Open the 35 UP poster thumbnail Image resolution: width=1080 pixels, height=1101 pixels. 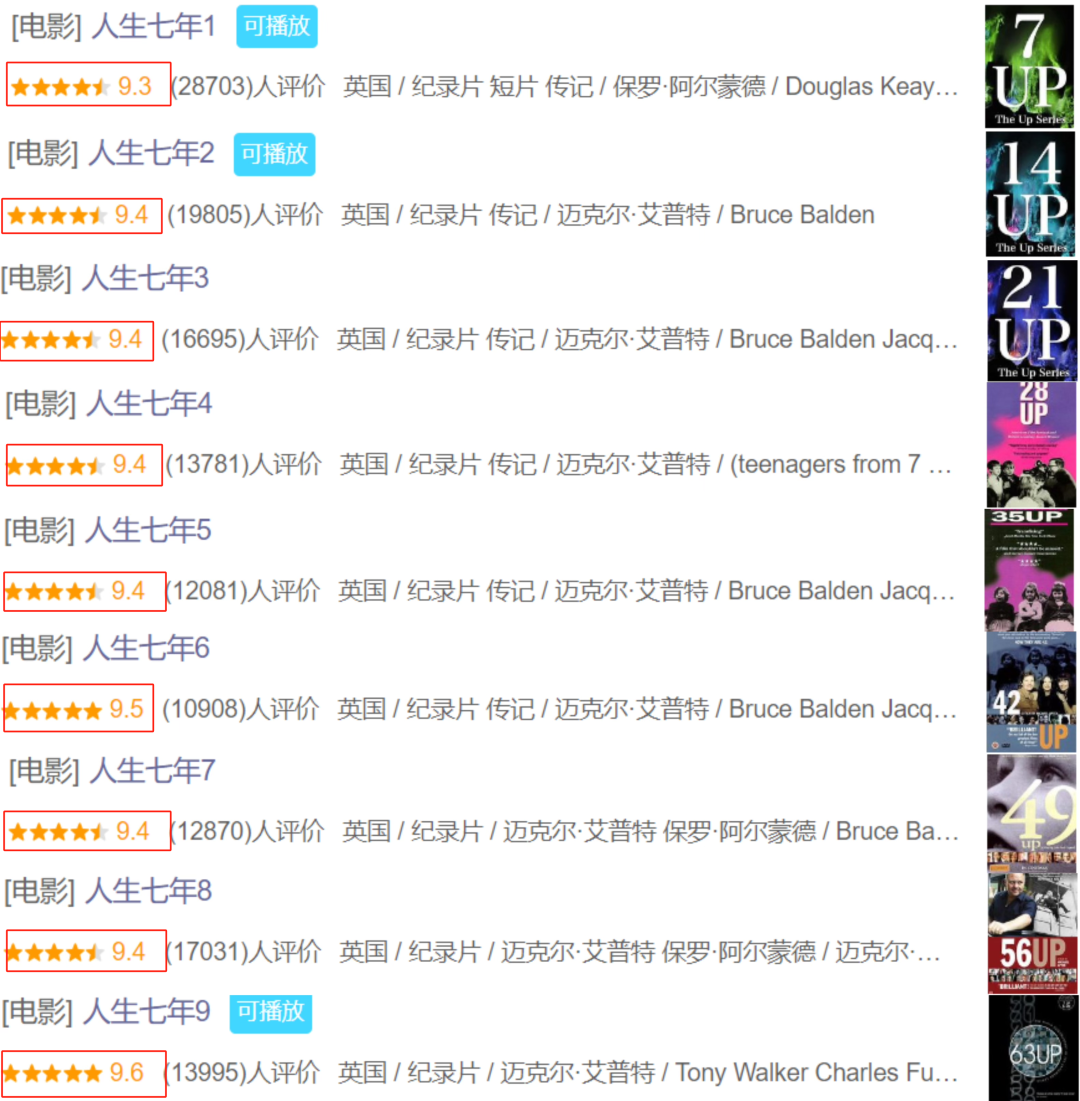pos(1030,569)
